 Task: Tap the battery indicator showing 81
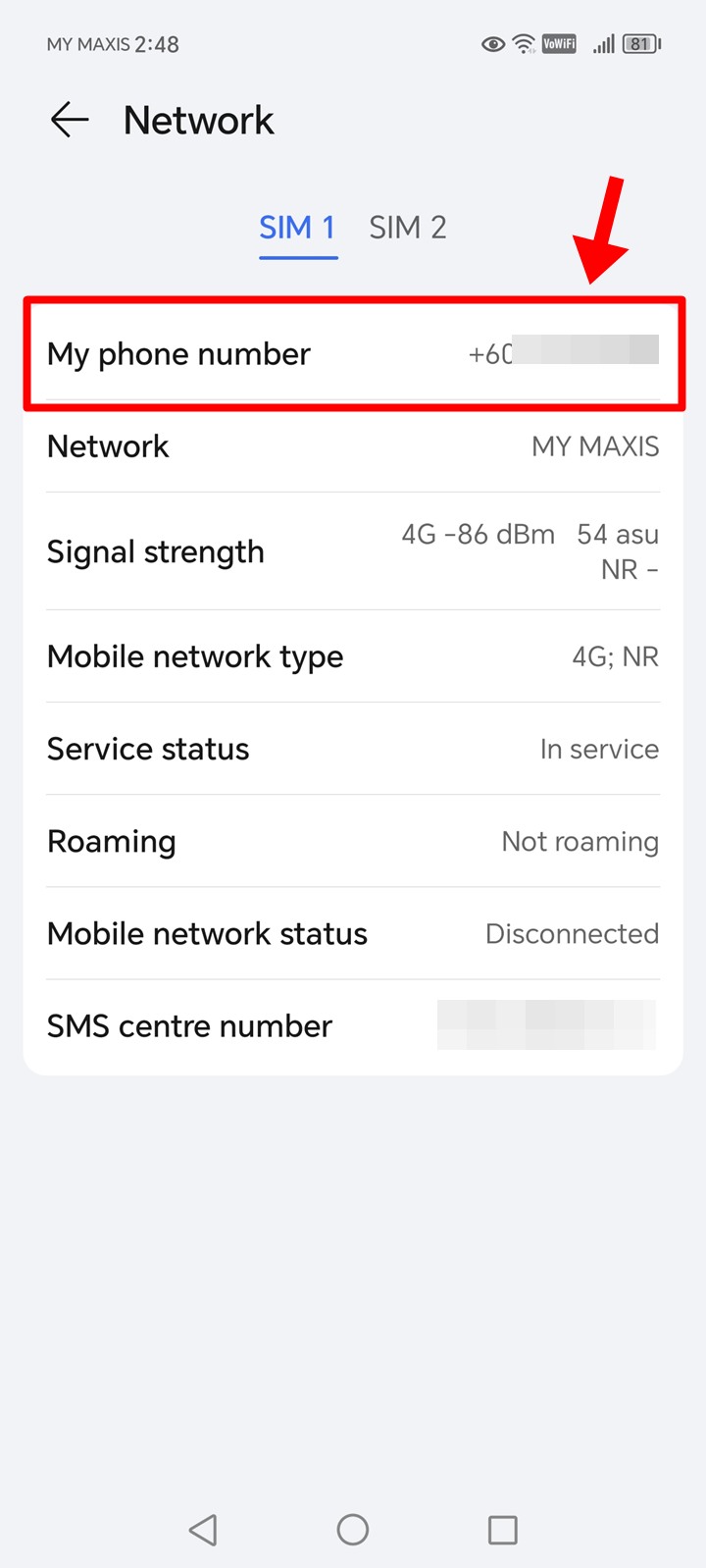point(640,43)
